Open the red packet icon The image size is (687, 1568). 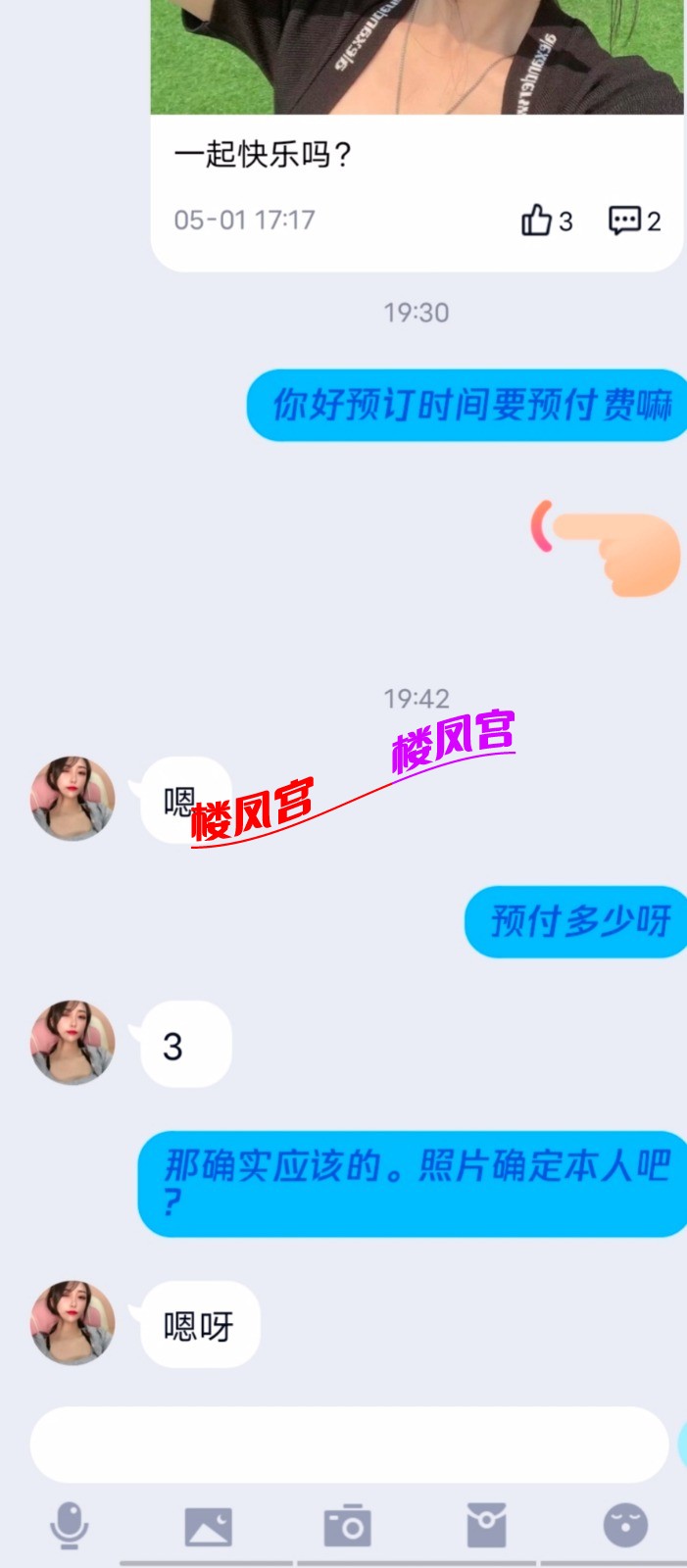click(486, 1526)
